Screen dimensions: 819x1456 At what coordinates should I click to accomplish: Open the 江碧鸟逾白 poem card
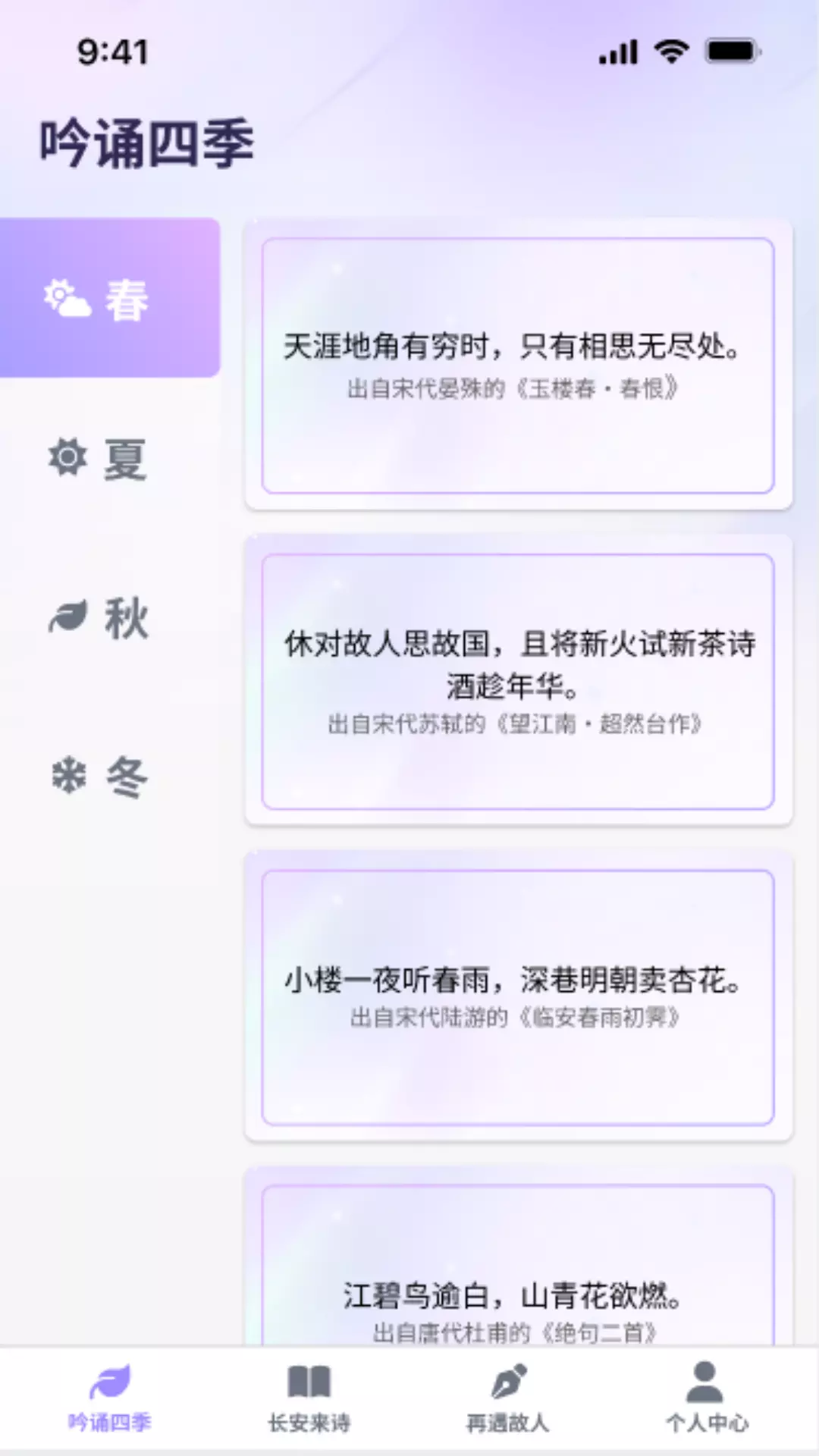(518, 1257)
